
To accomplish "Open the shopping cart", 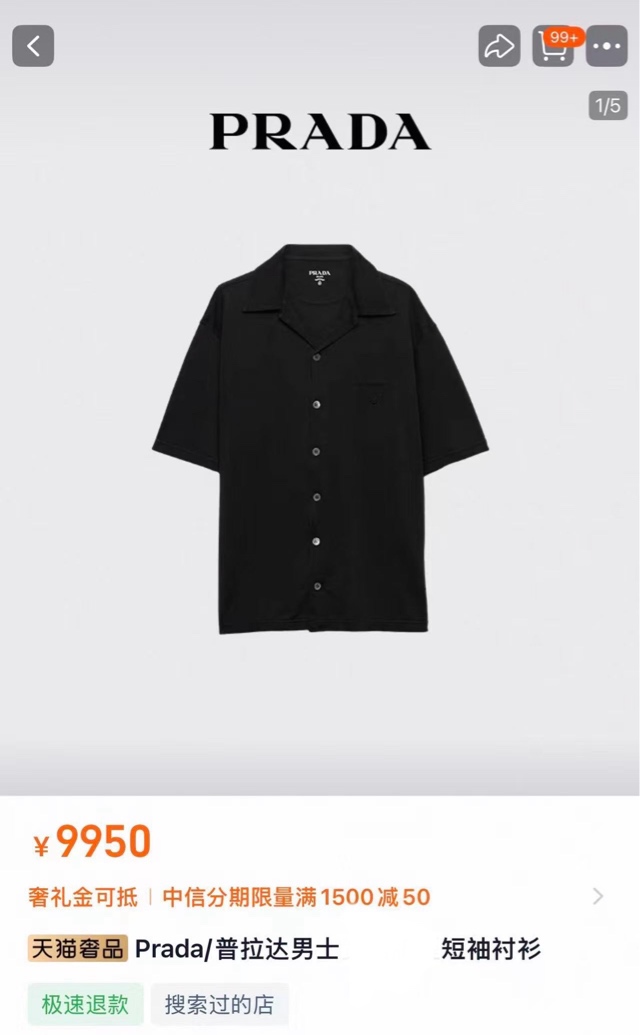I will 552,46.
